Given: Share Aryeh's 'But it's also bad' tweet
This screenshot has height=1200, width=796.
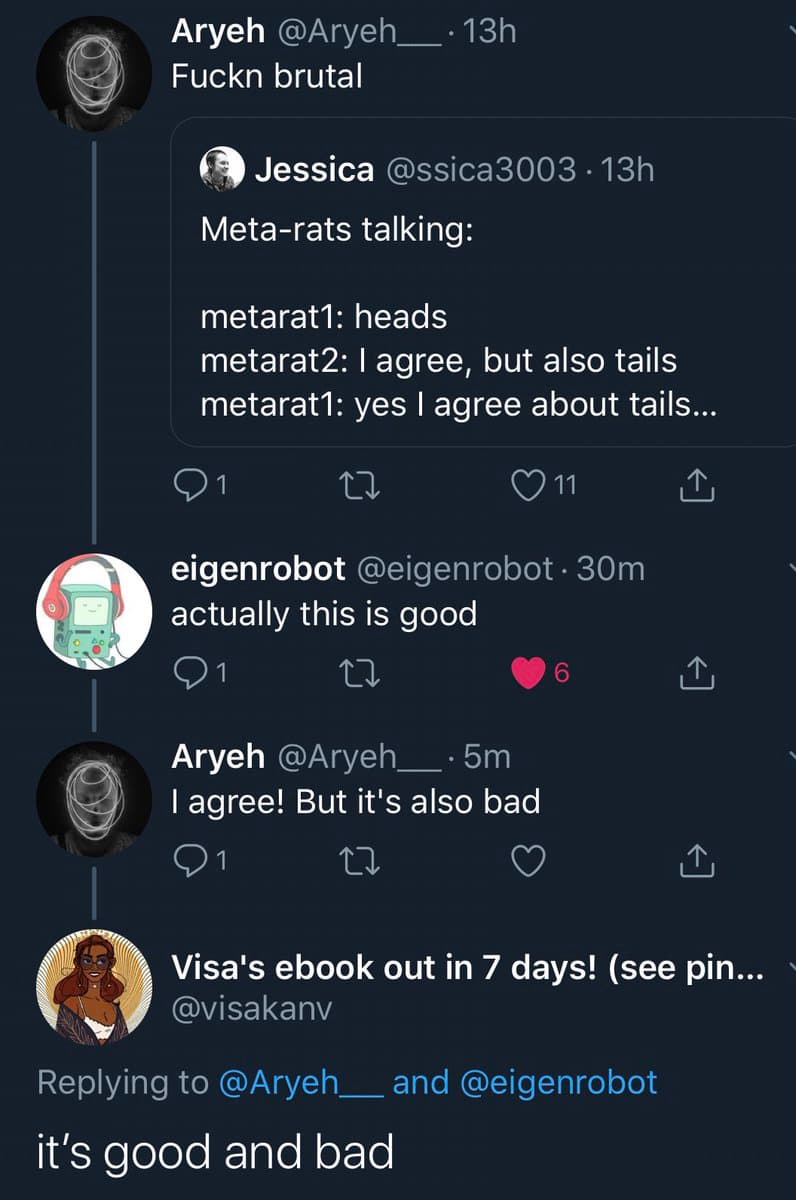Looking at the screenshot, I should (698, 860).
